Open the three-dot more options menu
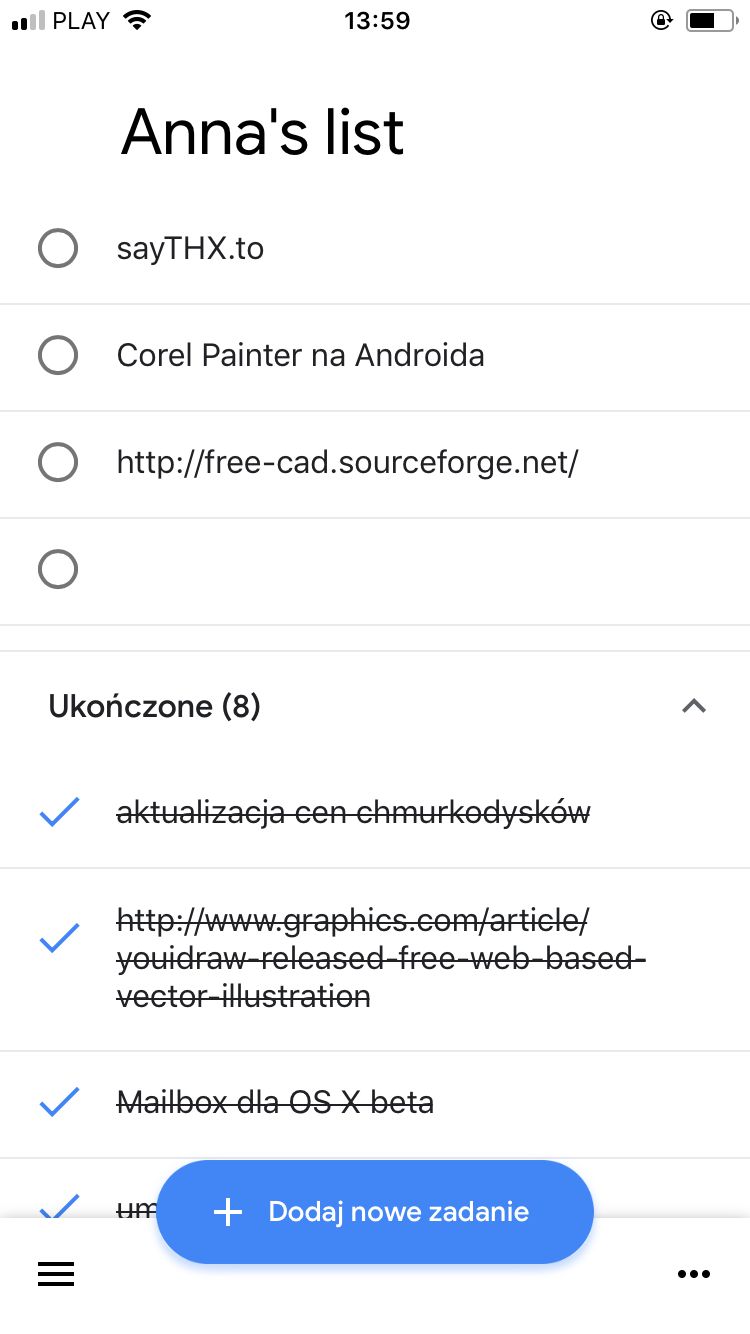The image size is (750, 1334). point(694,1274)
